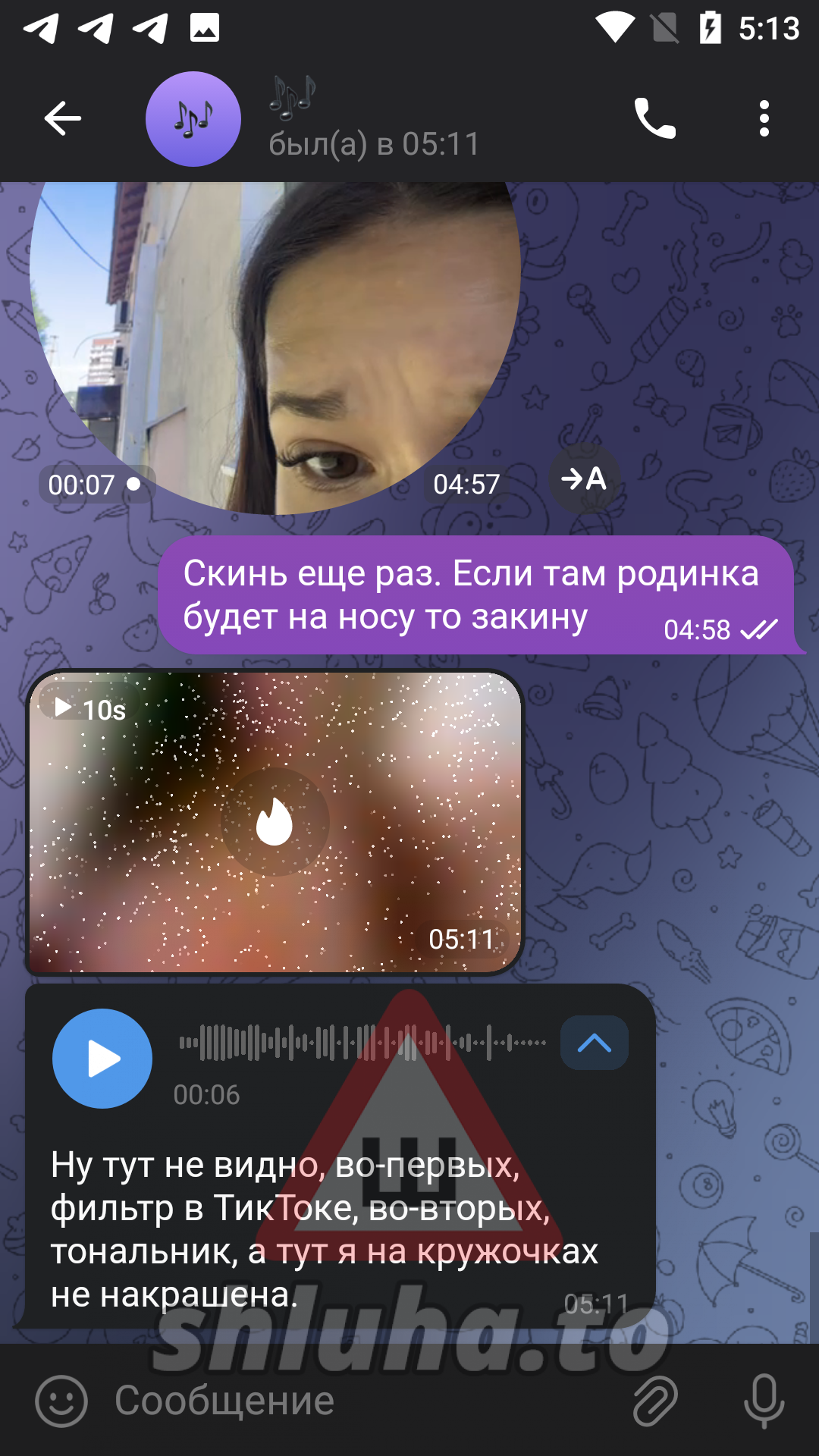Focus the Сообщение text field

tap(364, 1401)
